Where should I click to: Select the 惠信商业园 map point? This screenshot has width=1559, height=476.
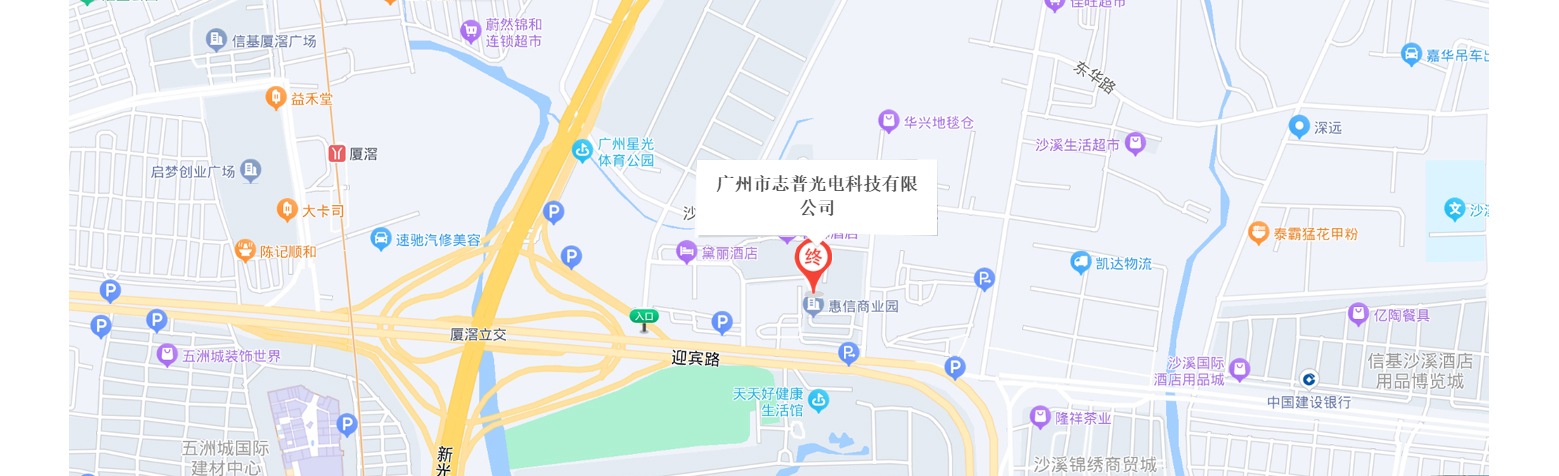814,305
